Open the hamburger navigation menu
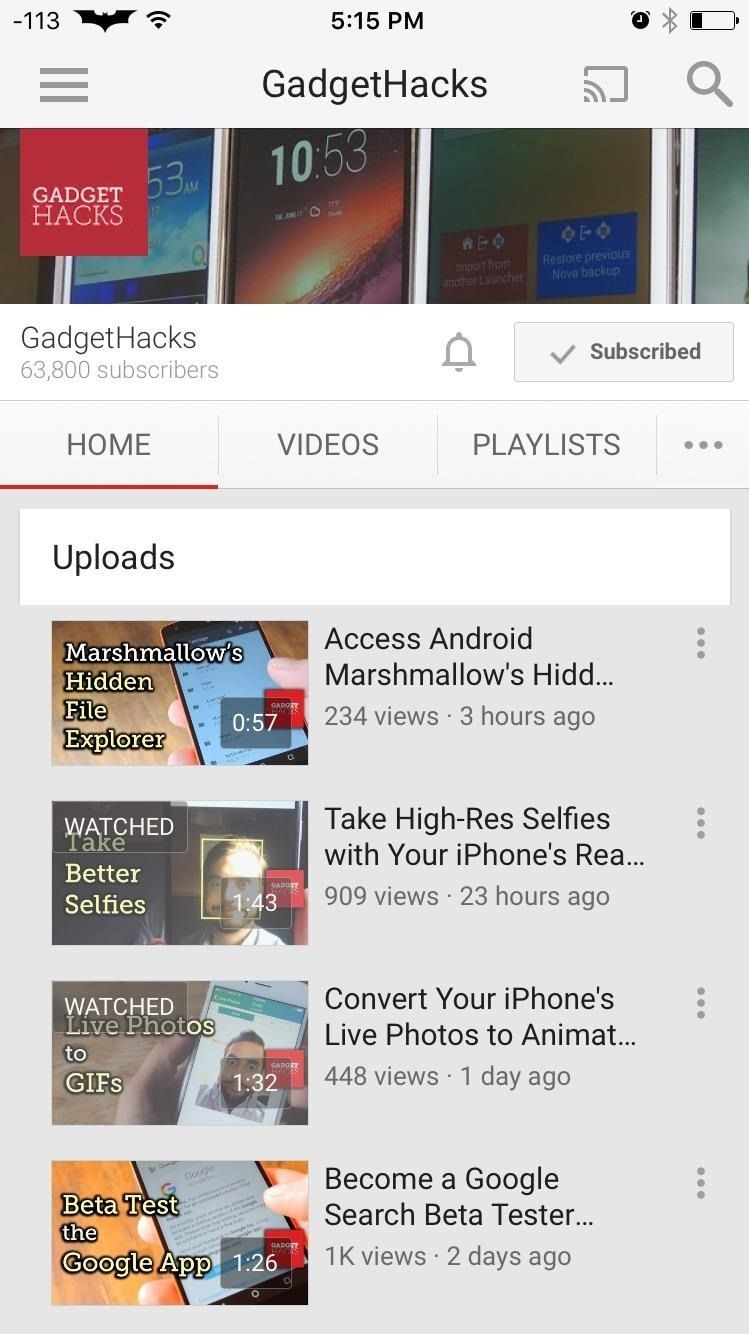Image resolution: width=749 pixels, height=1334 pixels. point(64,85)
